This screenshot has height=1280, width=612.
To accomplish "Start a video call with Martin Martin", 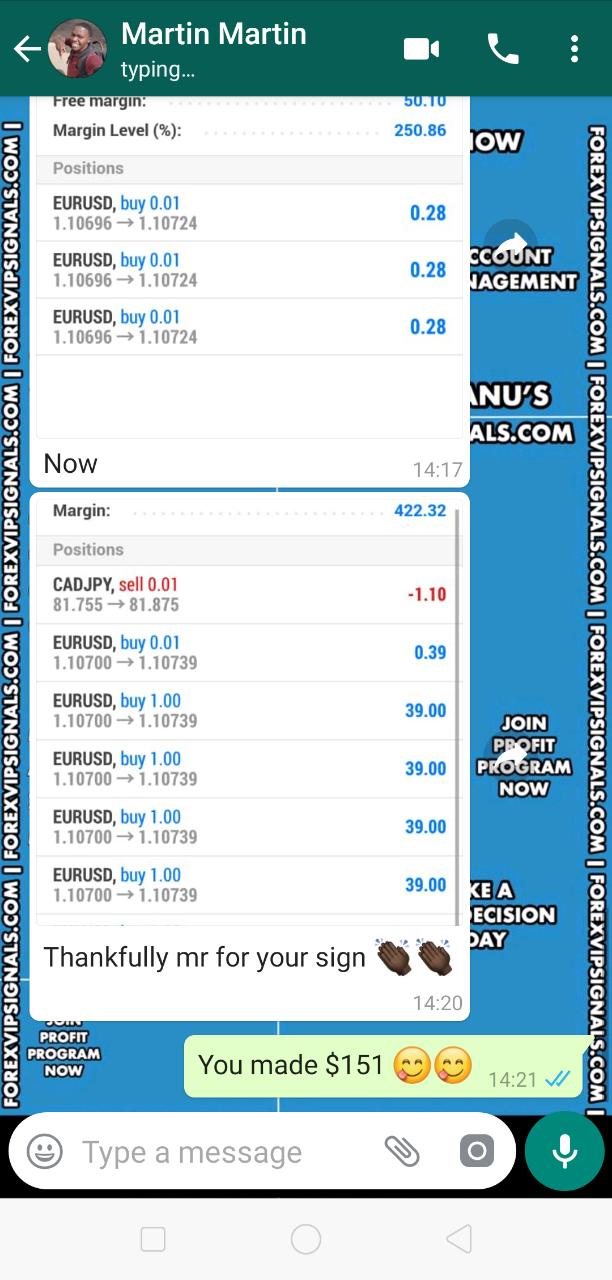I will pyautogui.click(x=423, y=49).
